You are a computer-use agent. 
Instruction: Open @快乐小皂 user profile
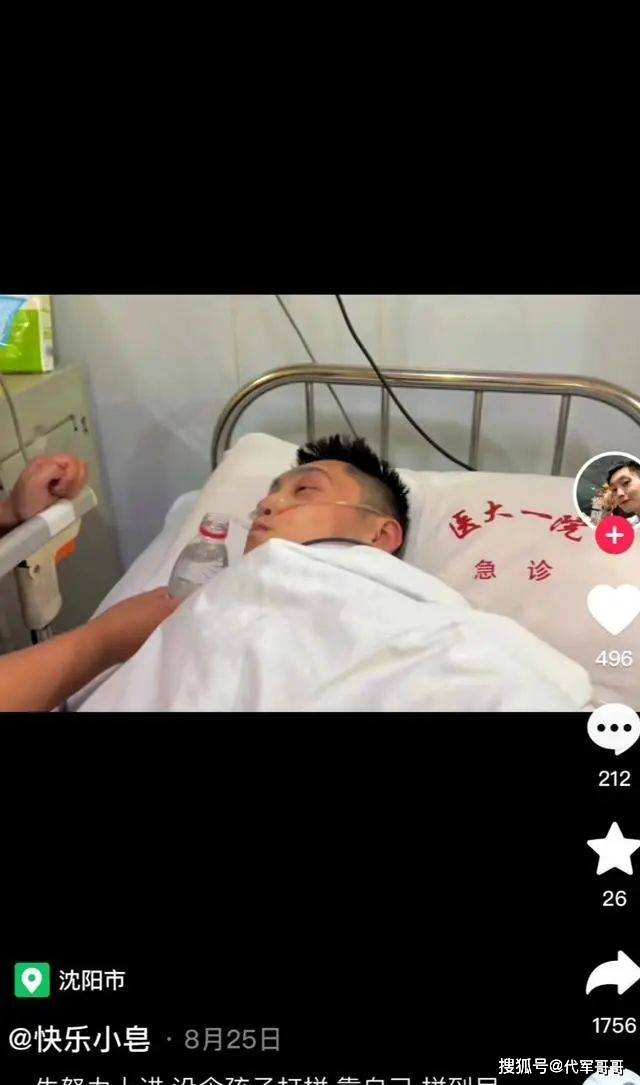[x=79, y=1039]
